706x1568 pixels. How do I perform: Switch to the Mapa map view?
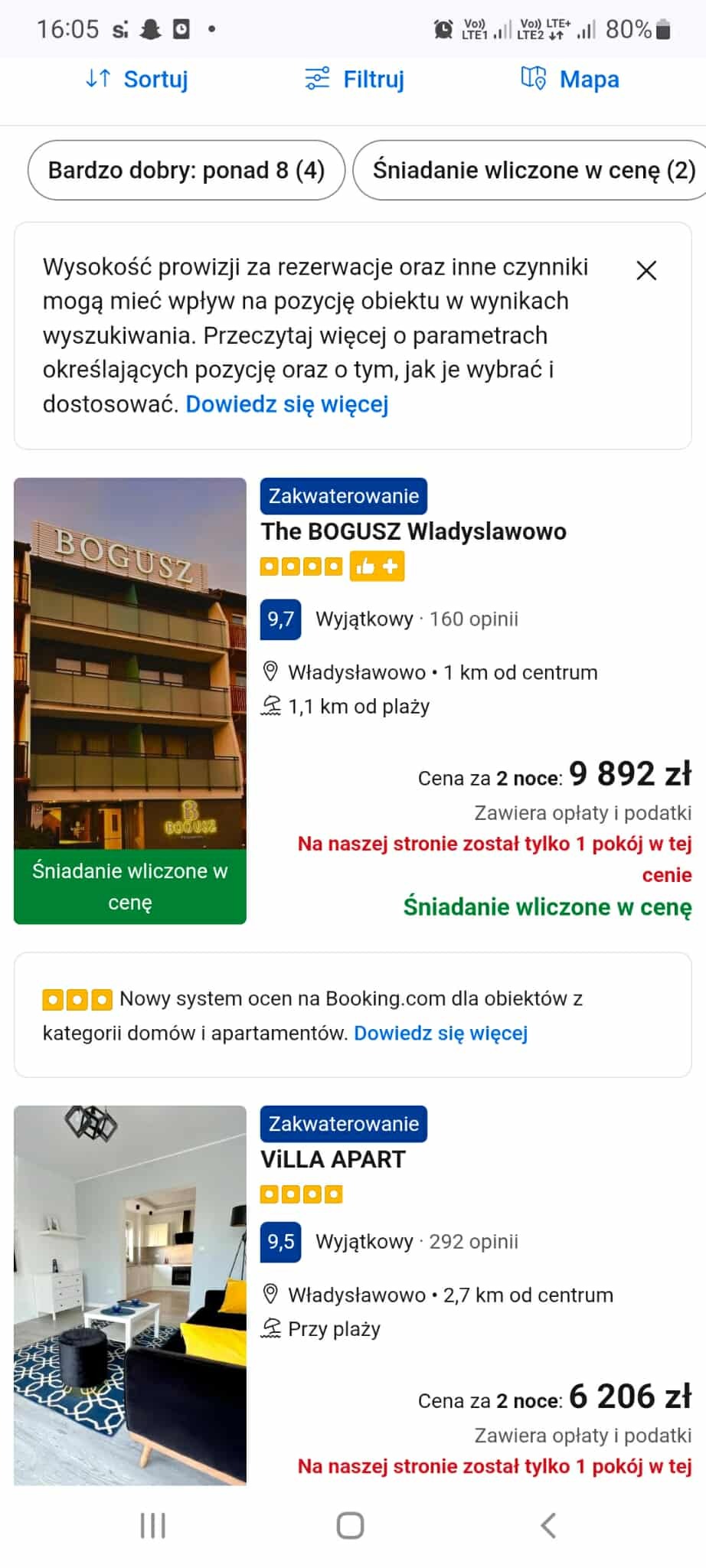(570, 79)
